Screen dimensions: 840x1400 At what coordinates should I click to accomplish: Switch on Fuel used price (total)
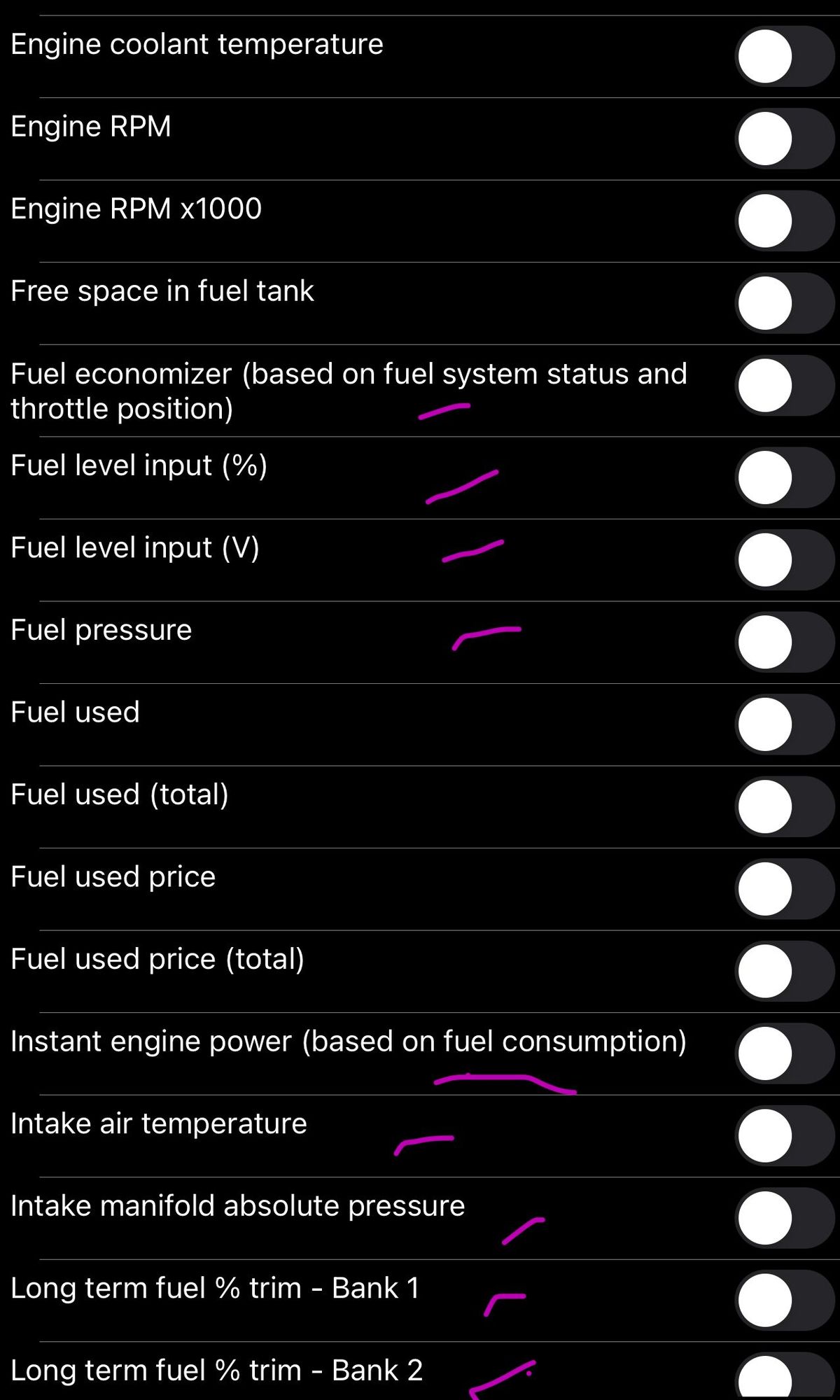pyautogui.click(x=784, y=972)
